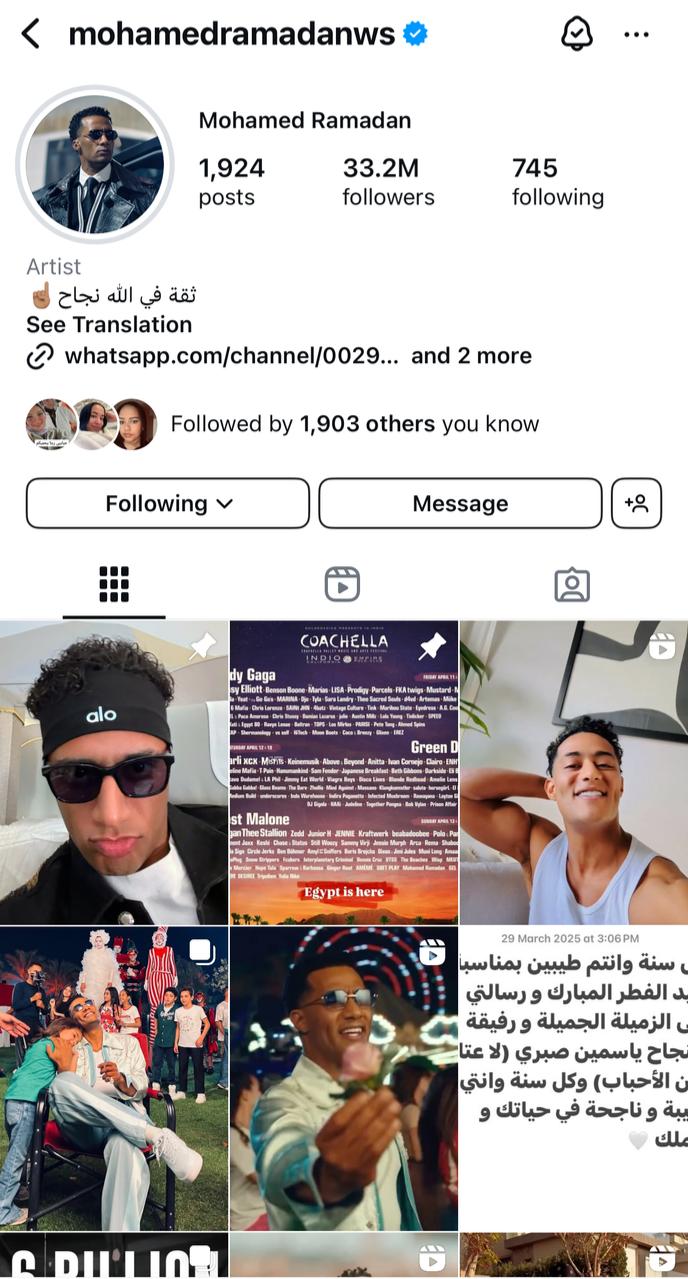The height and width of the screenshot is (1279, 688).
Task: Open the 29 March 2025 Arabic text post
Action: (574, 1078)
